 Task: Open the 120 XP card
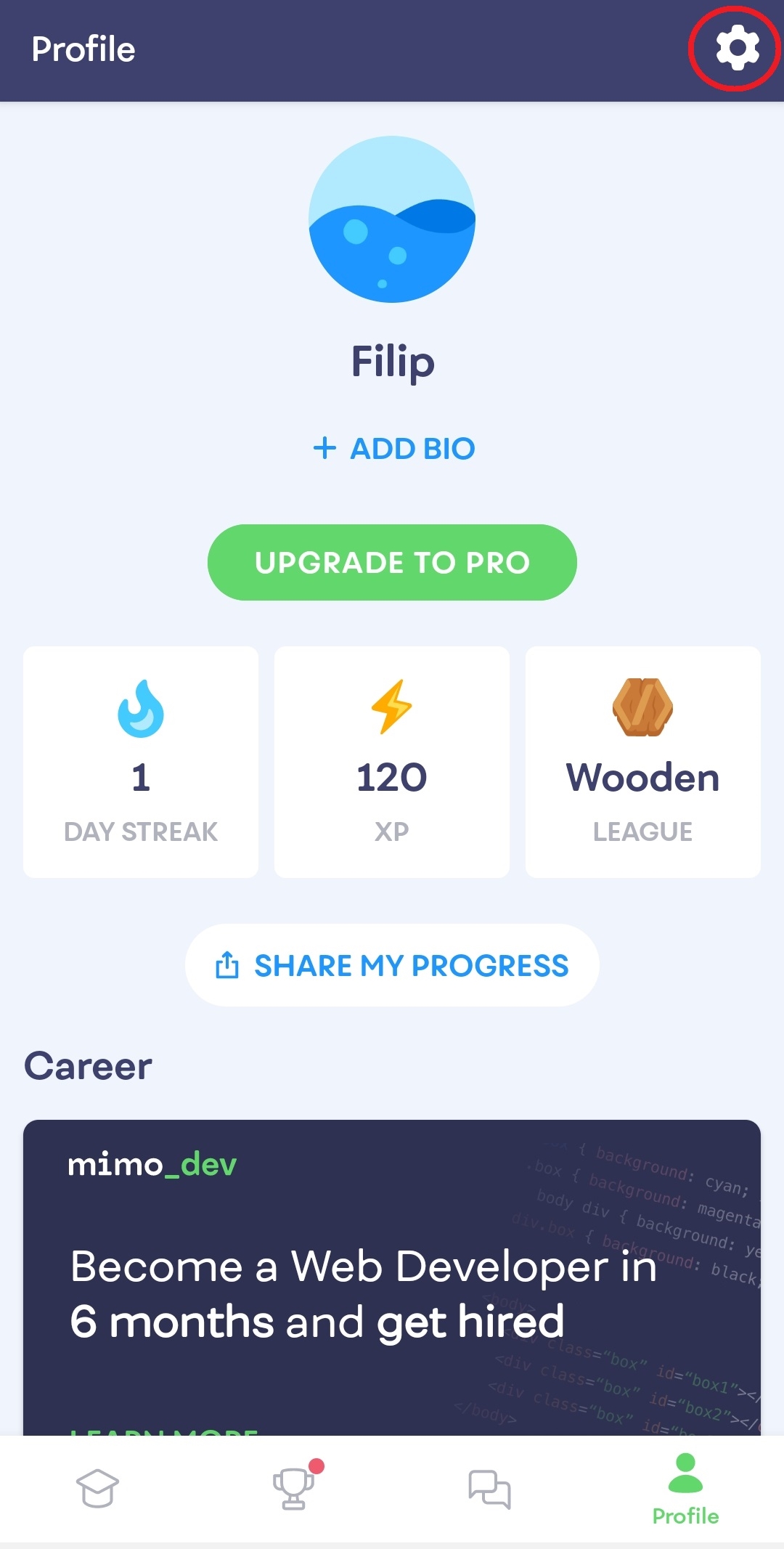pyautogui.click(x=392, y=762)
